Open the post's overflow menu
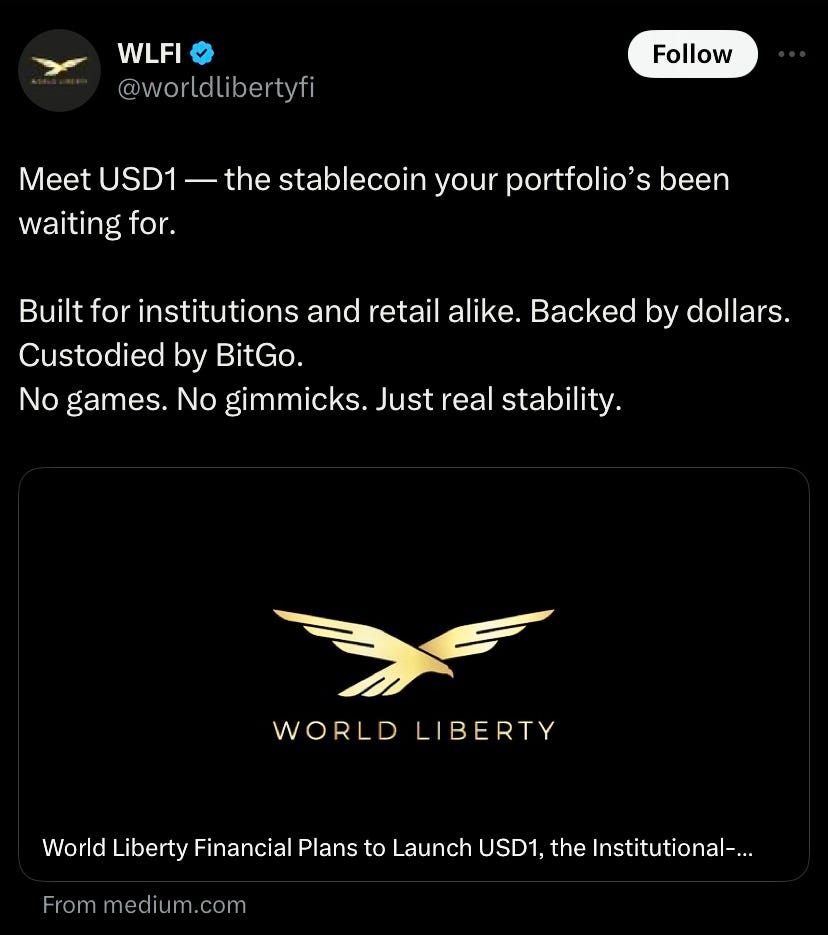This screenshot has width=828, height=935. coord(791,54)
